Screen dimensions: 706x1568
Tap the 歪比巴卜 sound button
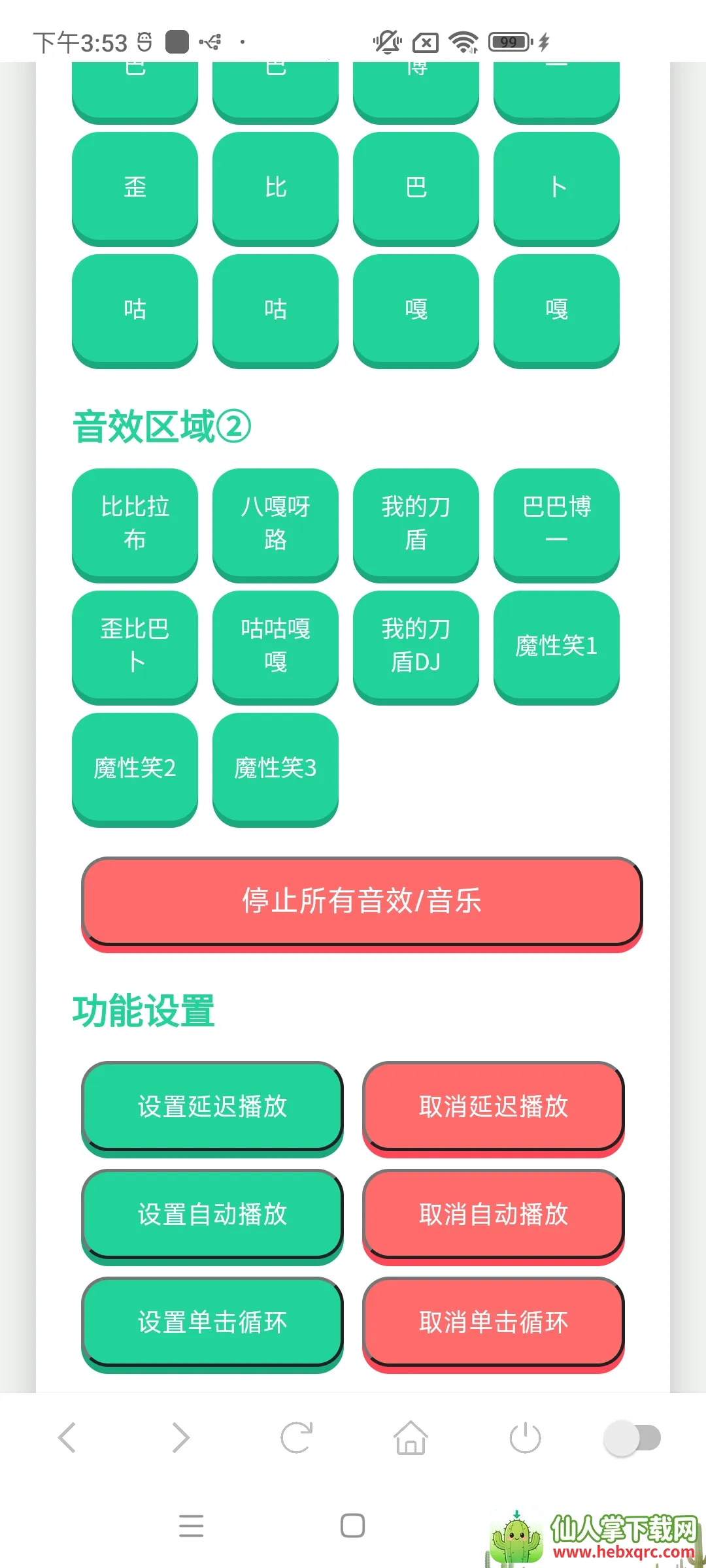[135, 645]
